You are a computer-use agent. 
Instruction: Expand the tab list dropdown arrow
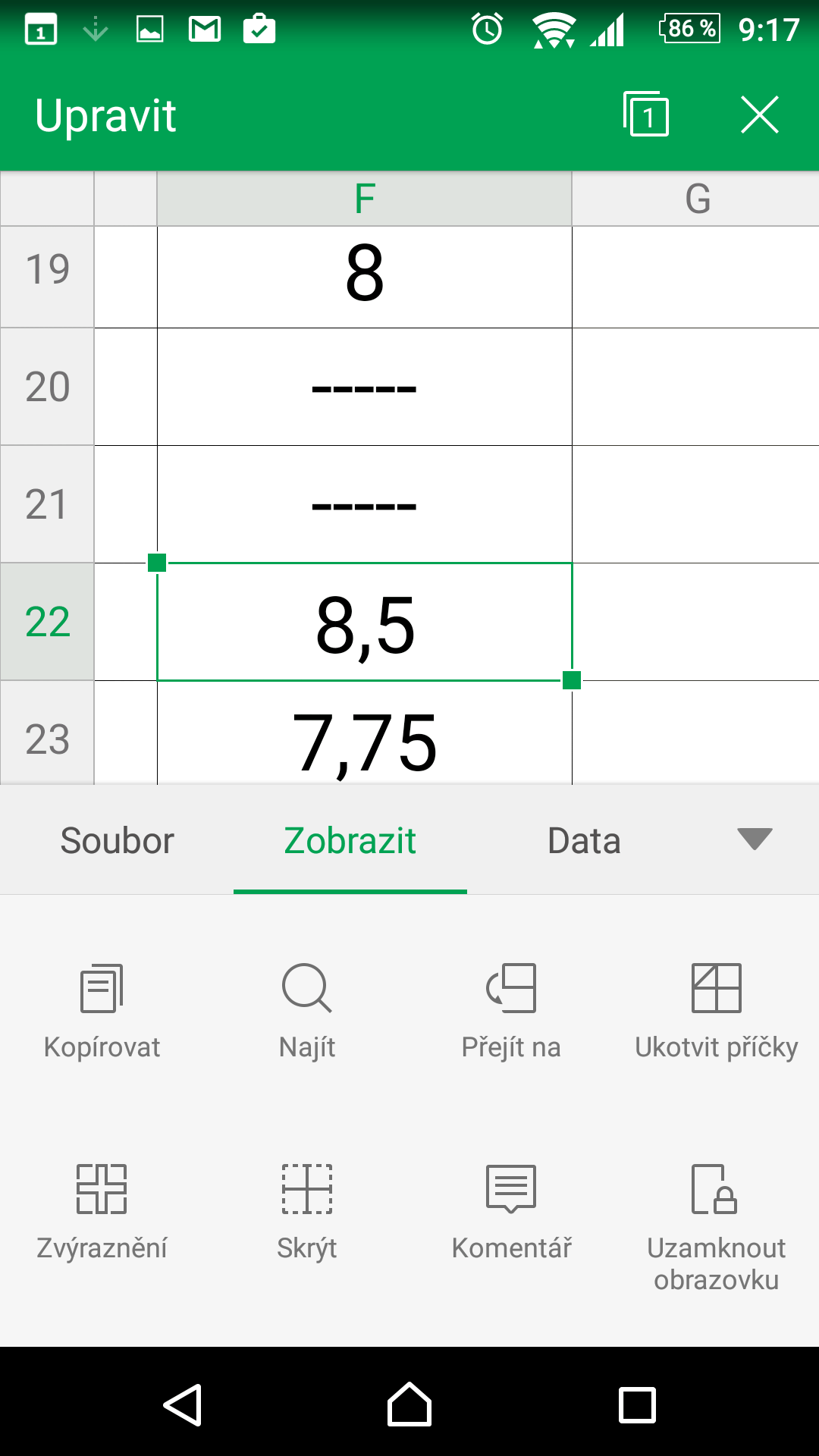755,839
